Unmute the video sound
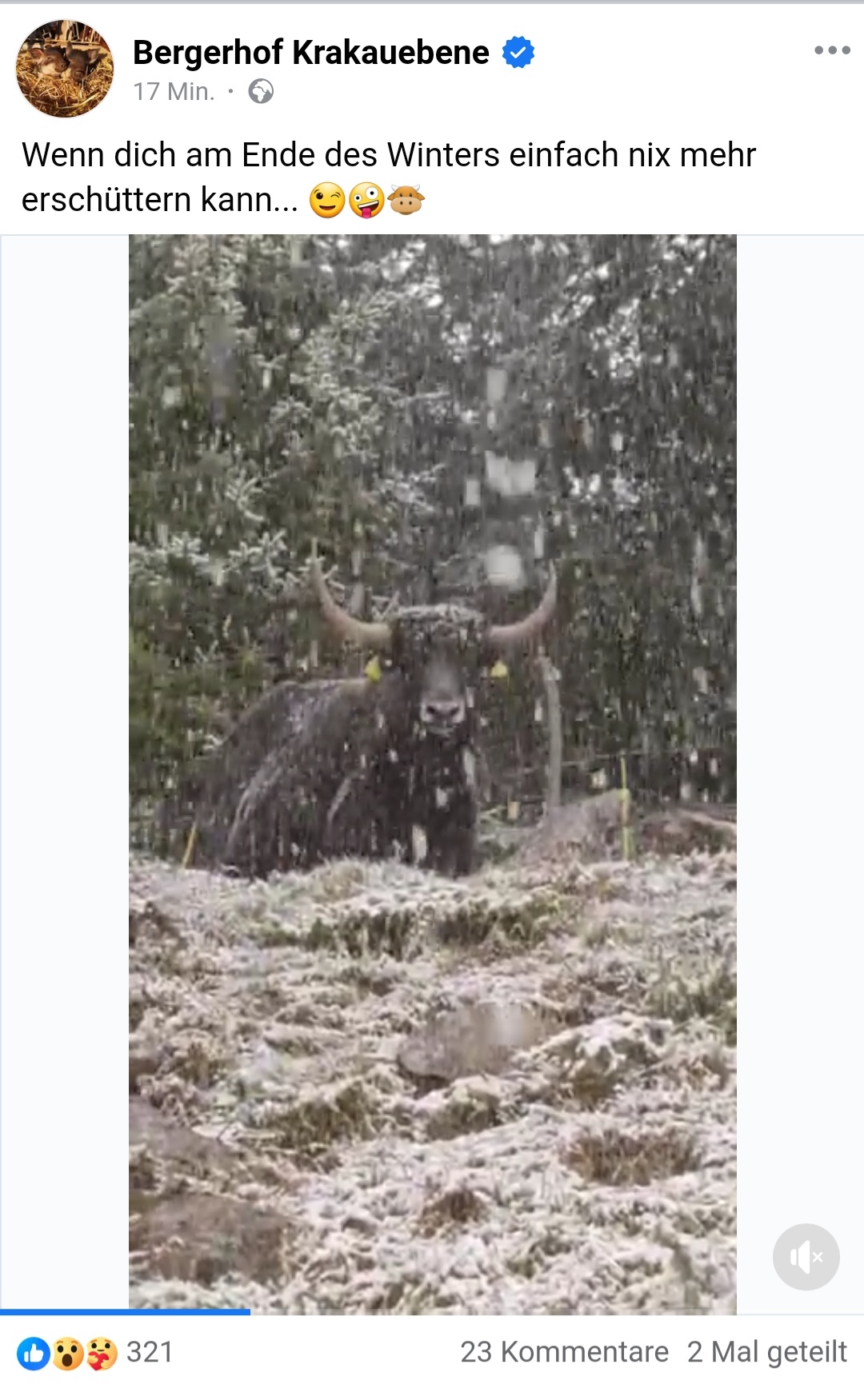864x1400 pixels. [x=806, y=1257]
